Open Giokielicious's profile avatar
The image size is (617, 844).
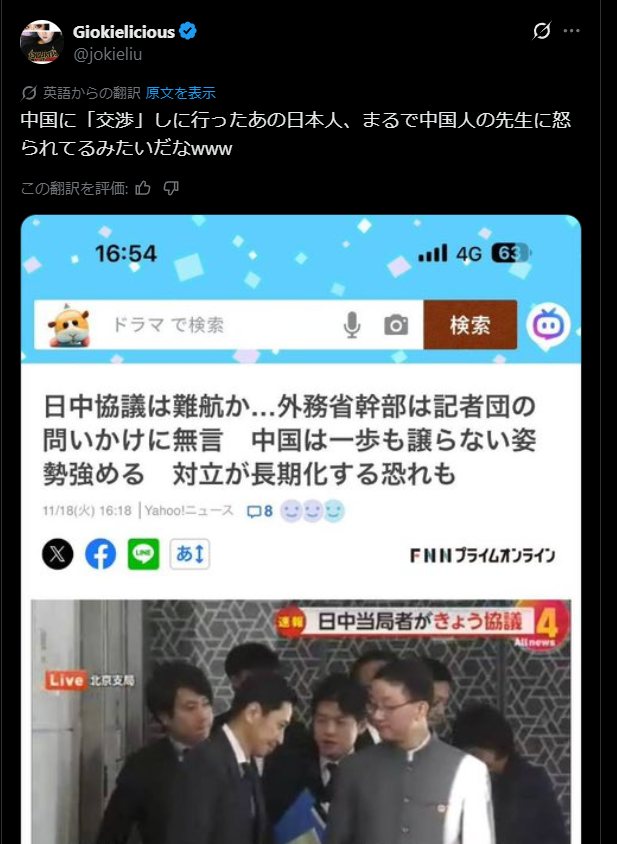click(x=41, y=41)
